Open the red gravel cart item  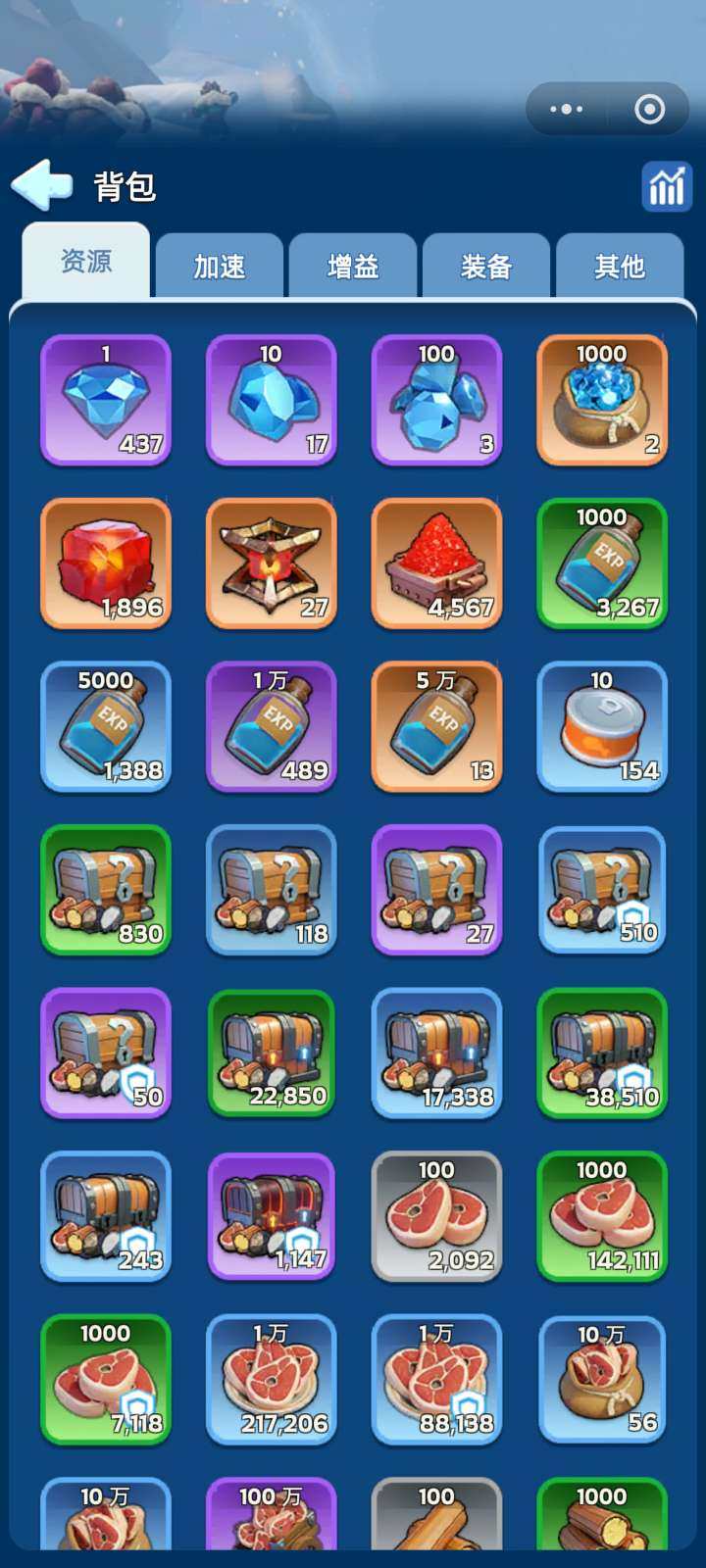coord(436,563)
